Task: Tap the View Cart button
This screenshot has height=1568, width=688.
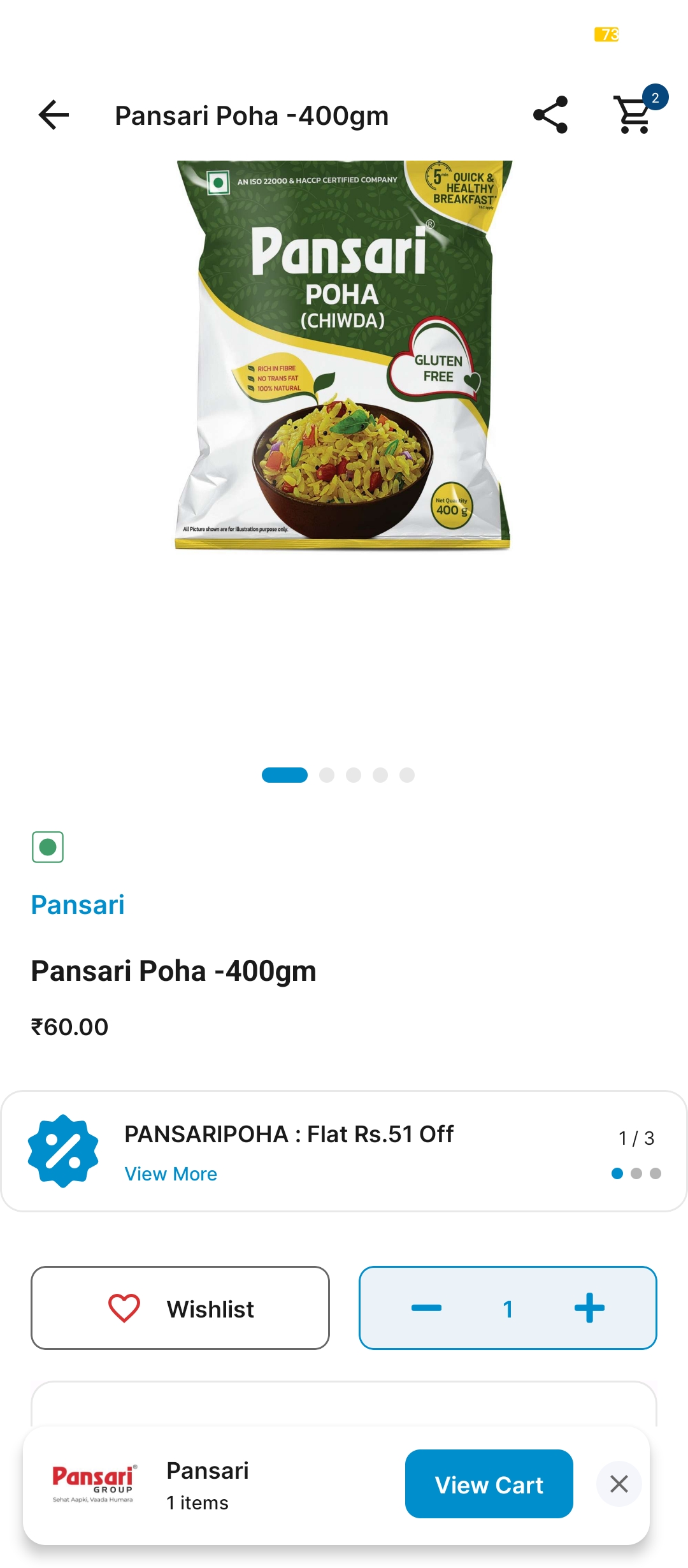Action: click(489, 1485)
